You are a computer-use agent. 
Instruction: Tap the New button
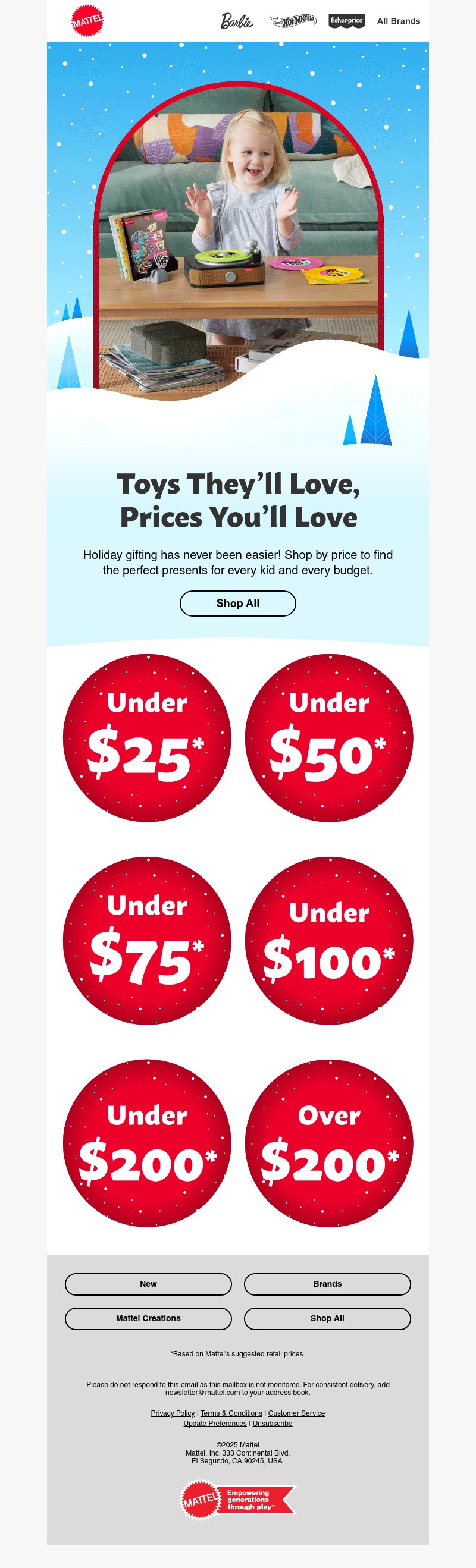[148, 1284]
